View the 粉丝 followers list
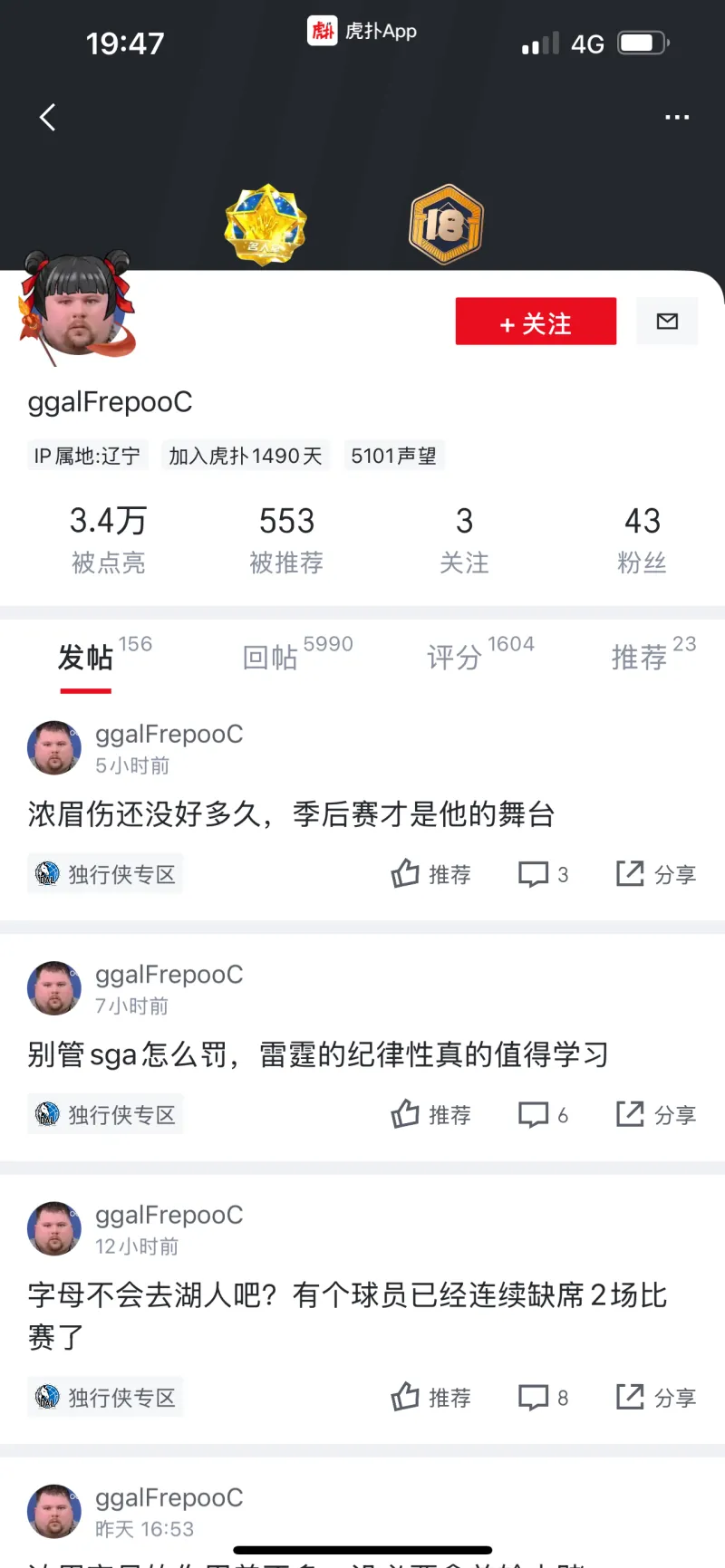 (x=642, y=539)
